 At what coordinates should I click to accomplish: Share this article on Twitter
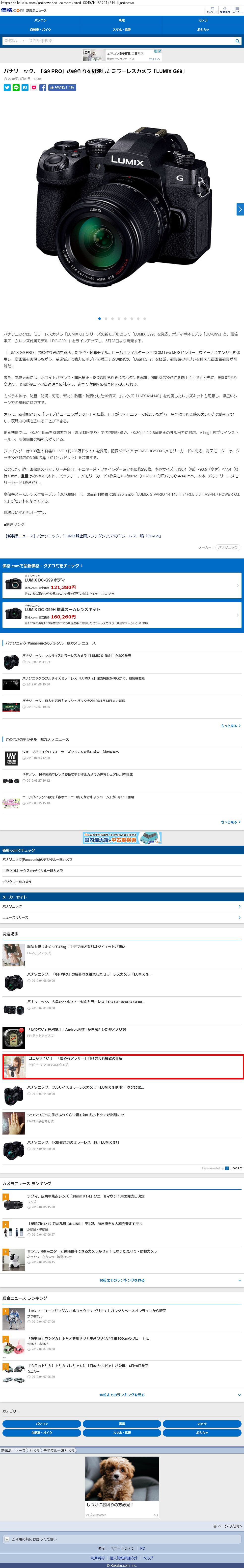[x=7, y=88]
